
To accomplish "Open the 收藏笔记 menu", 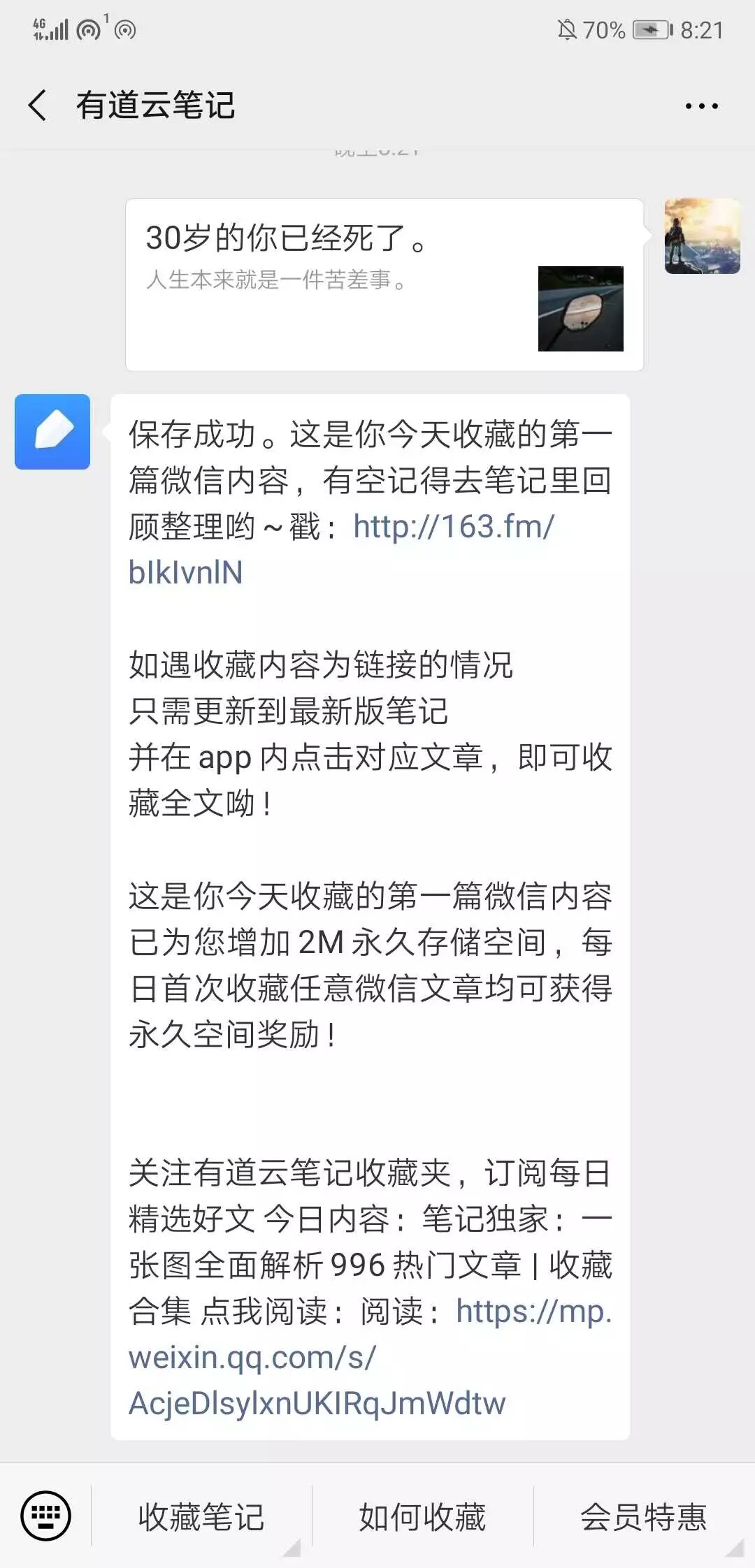I will coord(201,1517).
